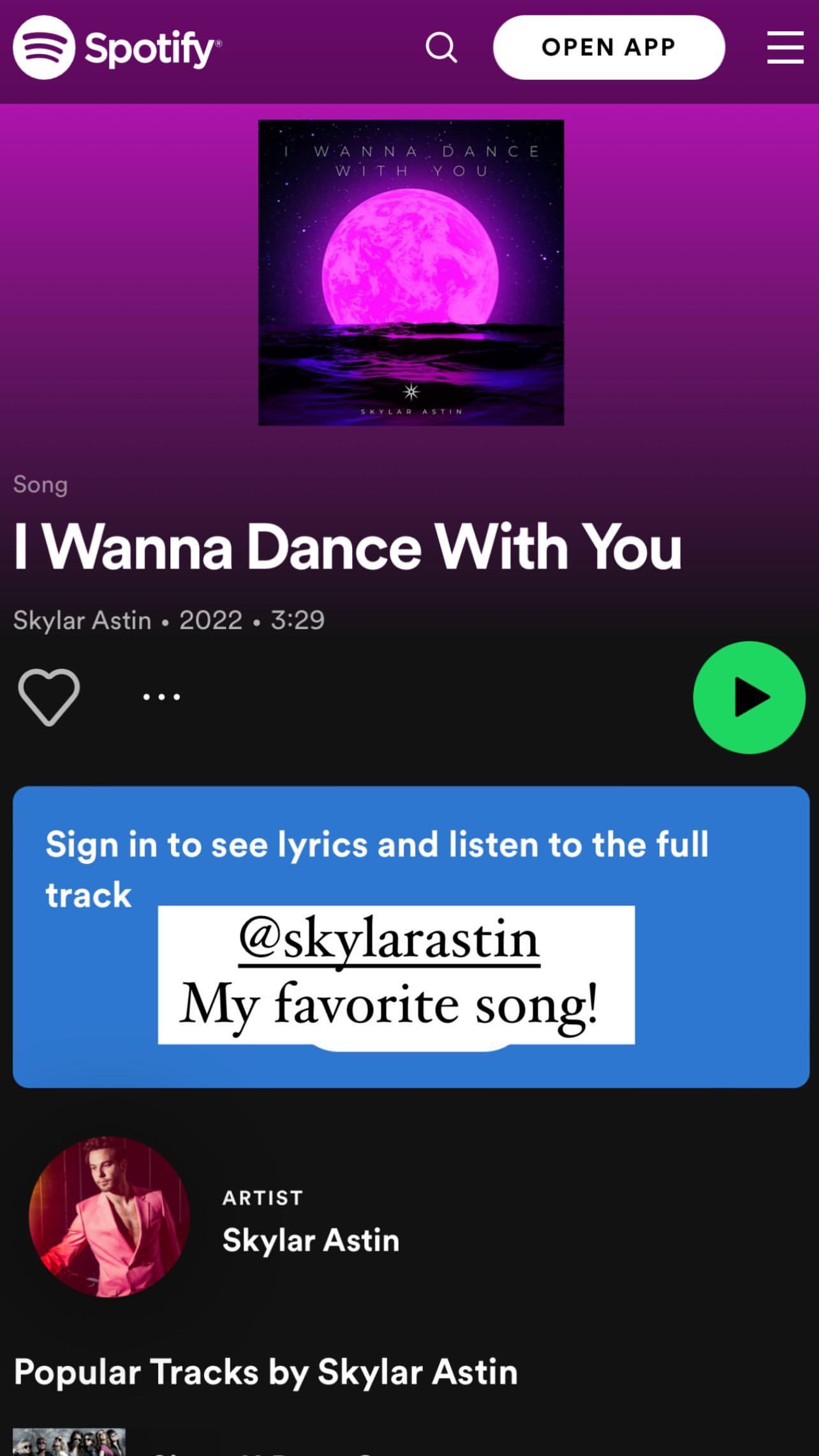Play I Wanna Dance With You
This screenshot has width=819, height=1456.
(749, 697)
